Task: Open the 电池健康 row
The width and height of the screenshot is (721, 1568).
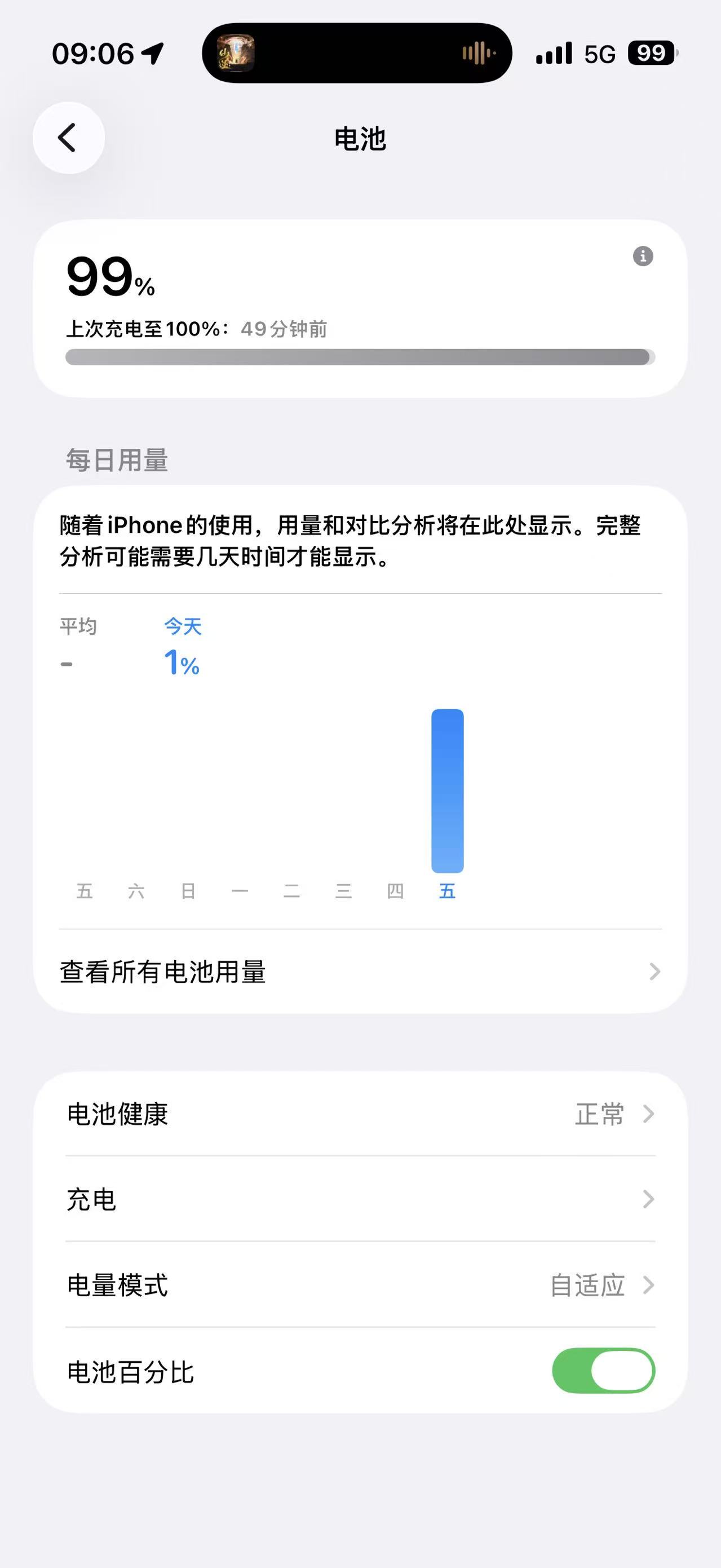Action: pyautogui.click(x=360, y=1114)
